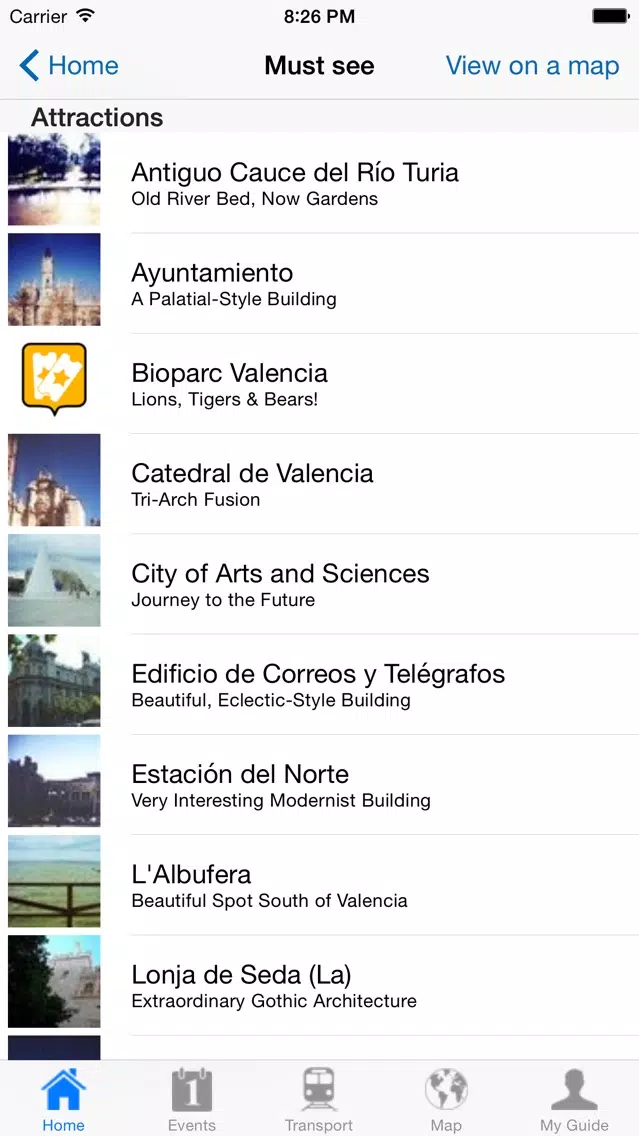The image size is (639, 1136).
Task: Open Antiguo Cauce del Río Turia
Action: (x=320, y=183)
